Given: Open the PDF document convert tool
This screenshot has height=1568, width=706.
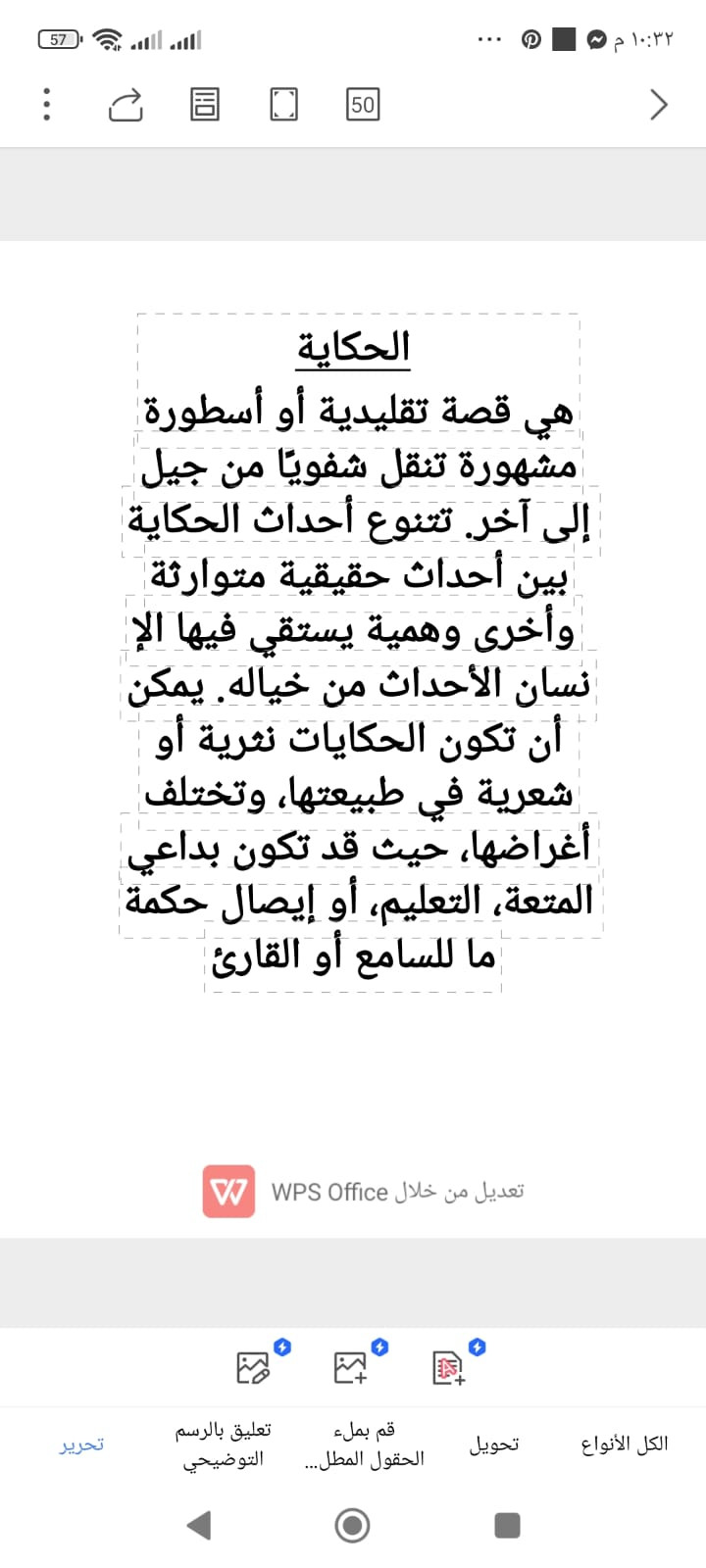Looking at the screenshot, I should tap(448, 1366).
